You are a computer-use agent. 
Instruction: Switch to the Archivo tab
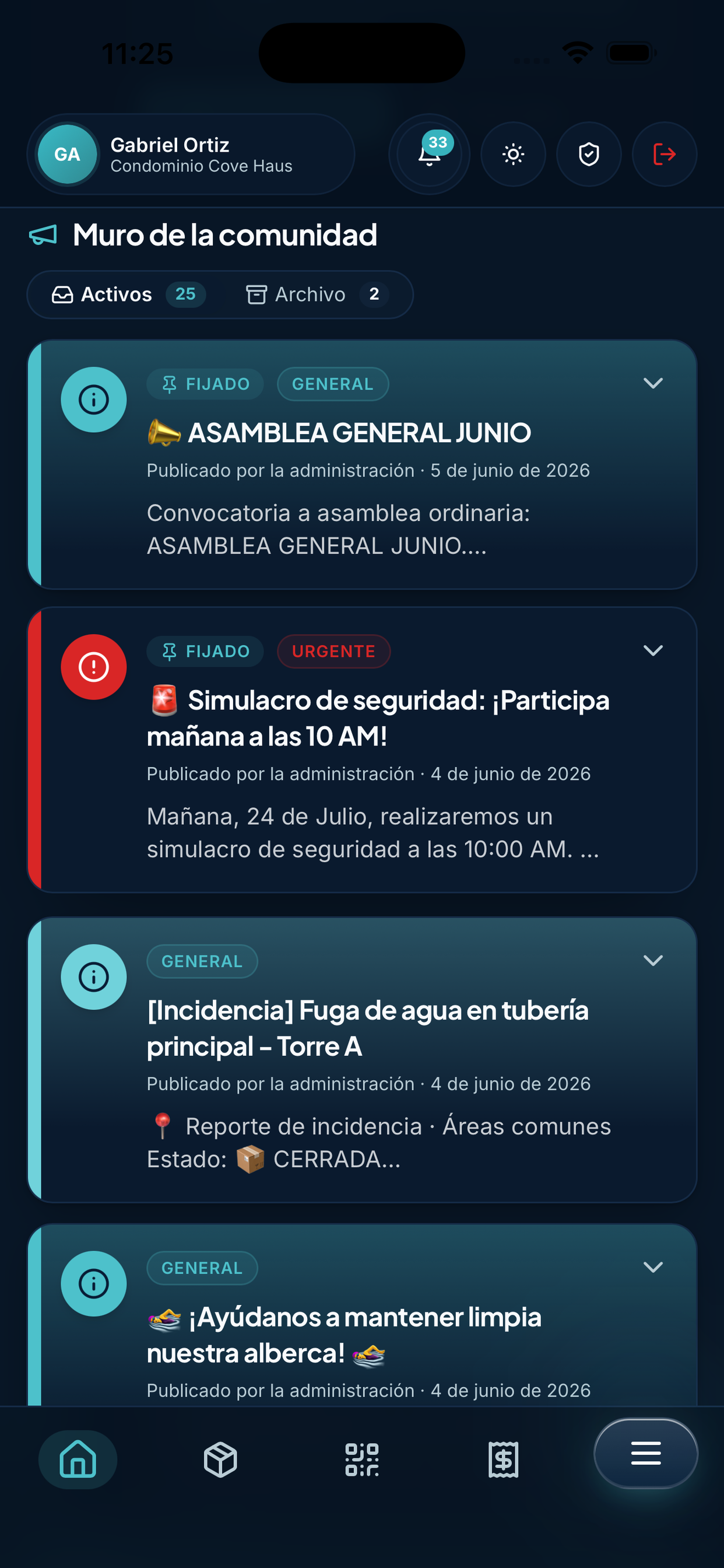click(317, 295)
